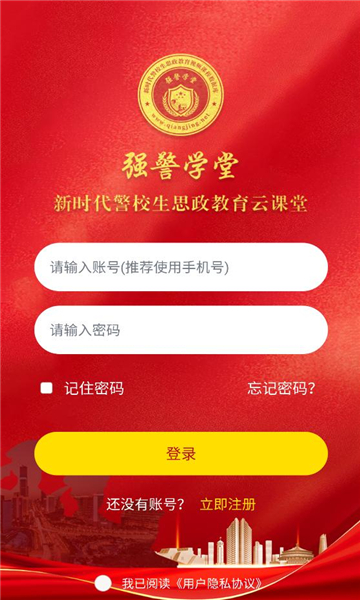Focus the password input field

pyautogui.click(x=181, y=330)
